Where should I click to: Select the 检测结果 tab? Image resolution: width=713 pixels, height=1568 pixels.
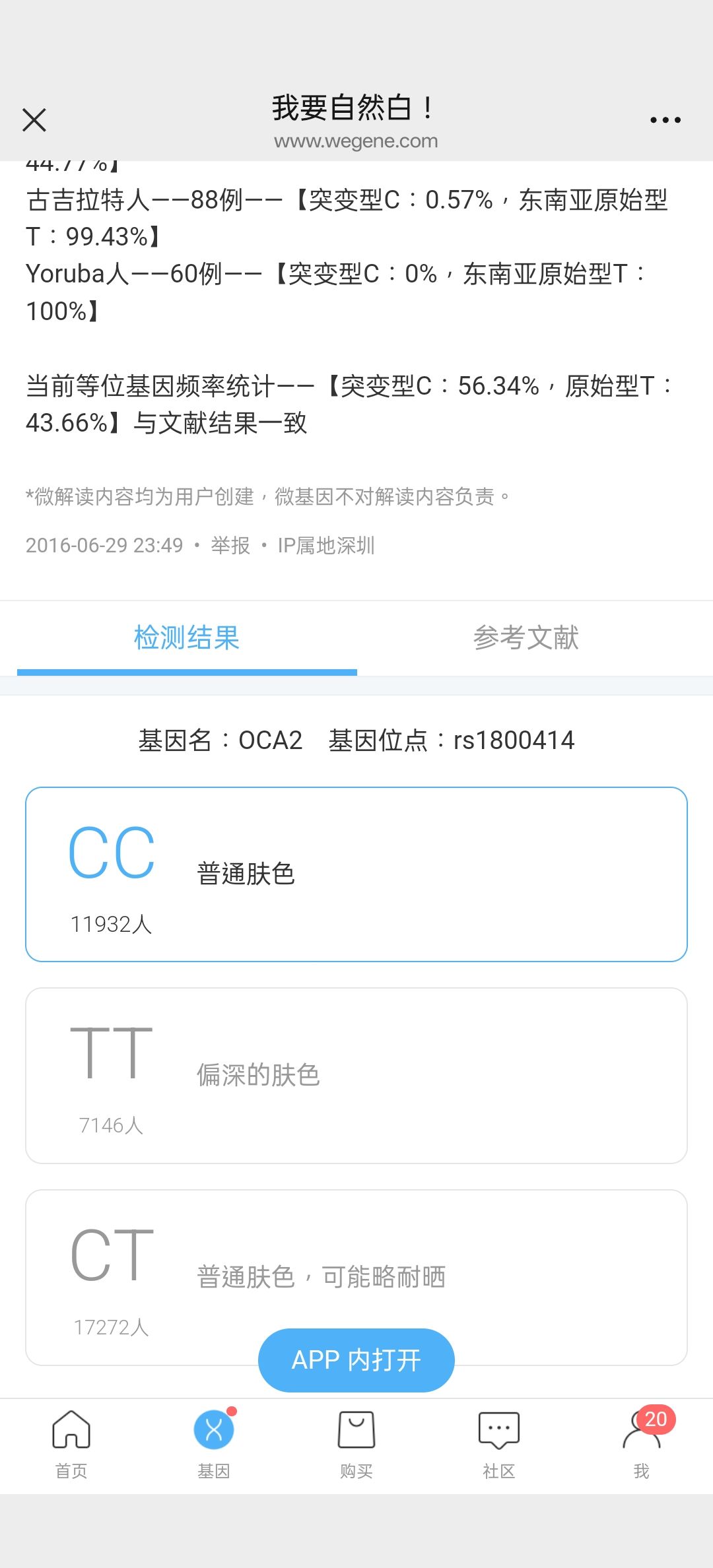187,637
